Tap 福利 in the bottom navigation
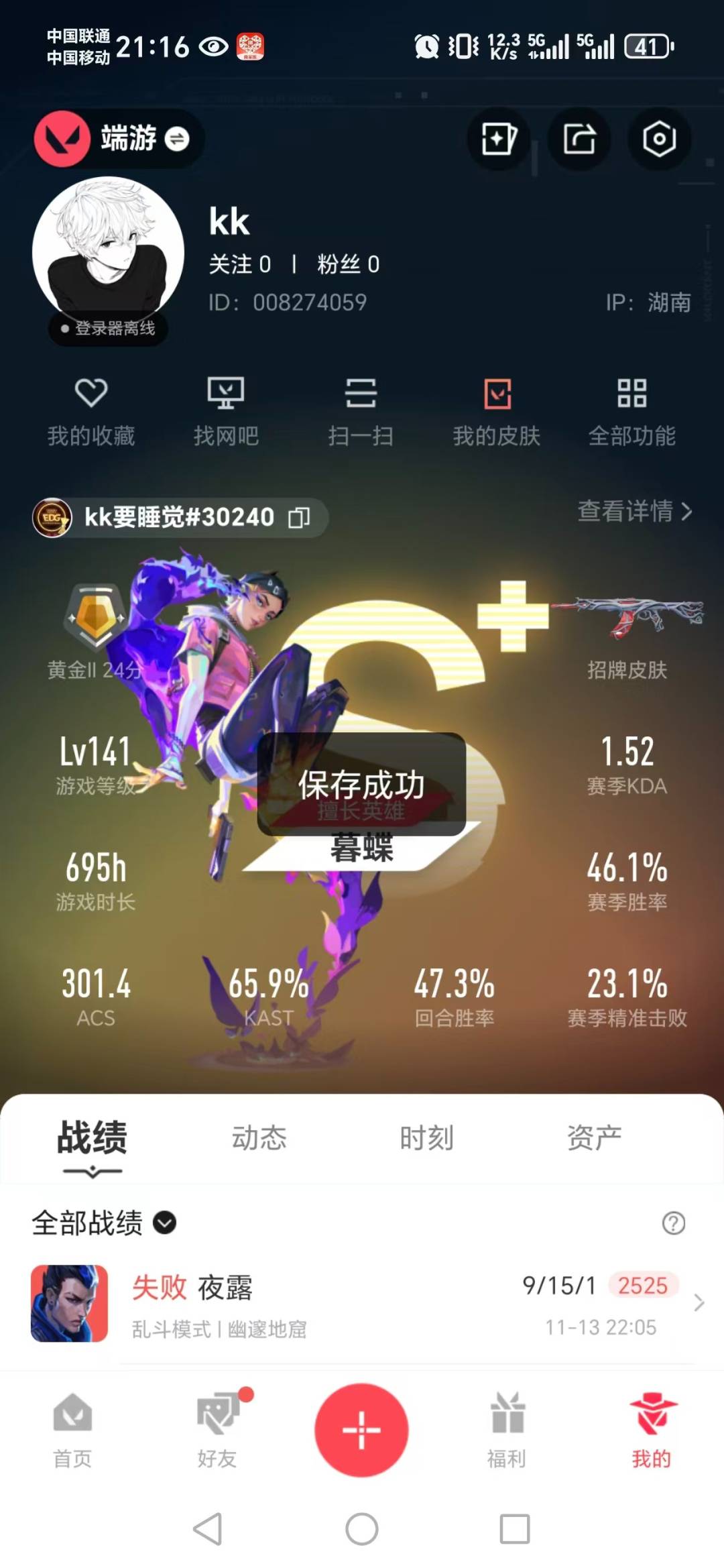 pyautogui.click(x=506, y=1437)
